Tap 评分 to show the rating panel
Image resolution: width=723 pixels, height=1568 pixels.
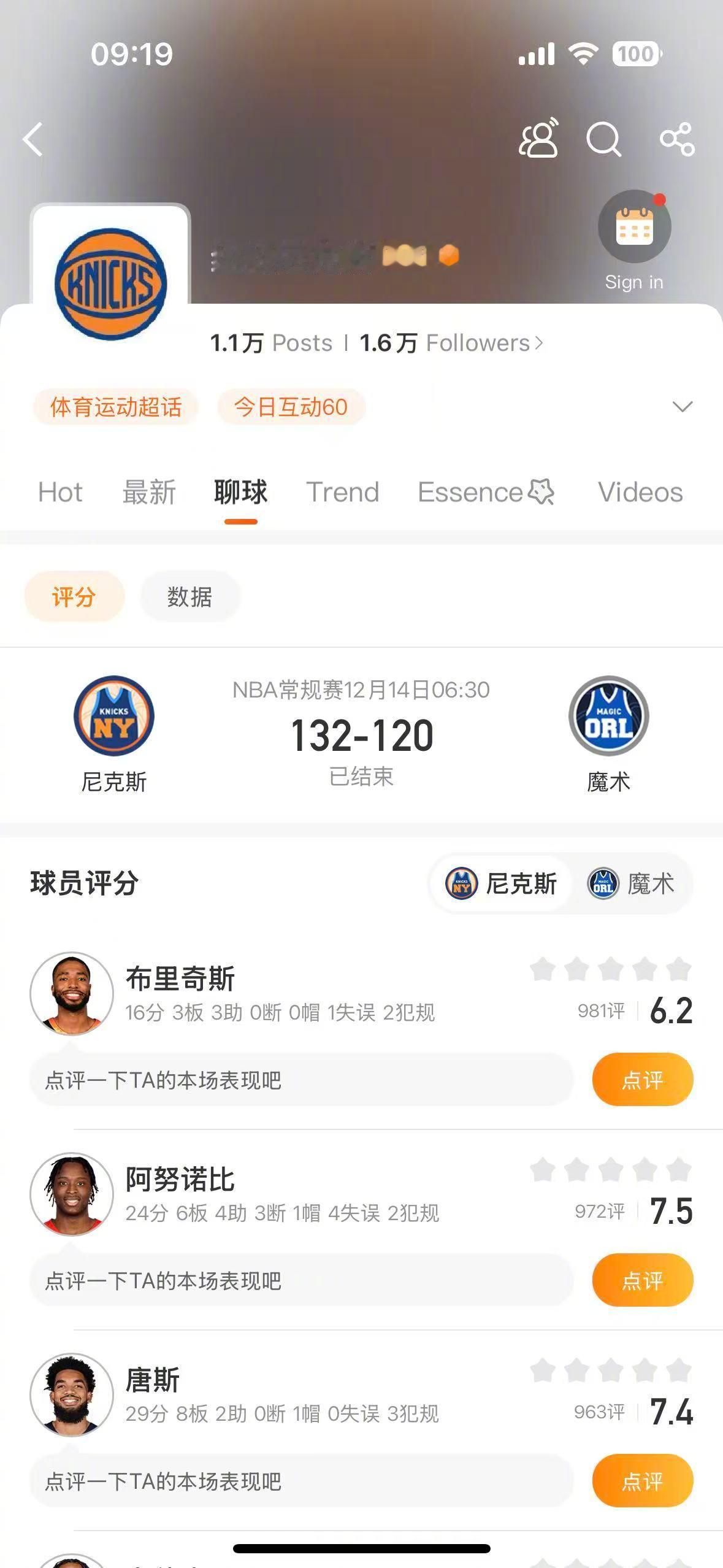coord(73,596)
